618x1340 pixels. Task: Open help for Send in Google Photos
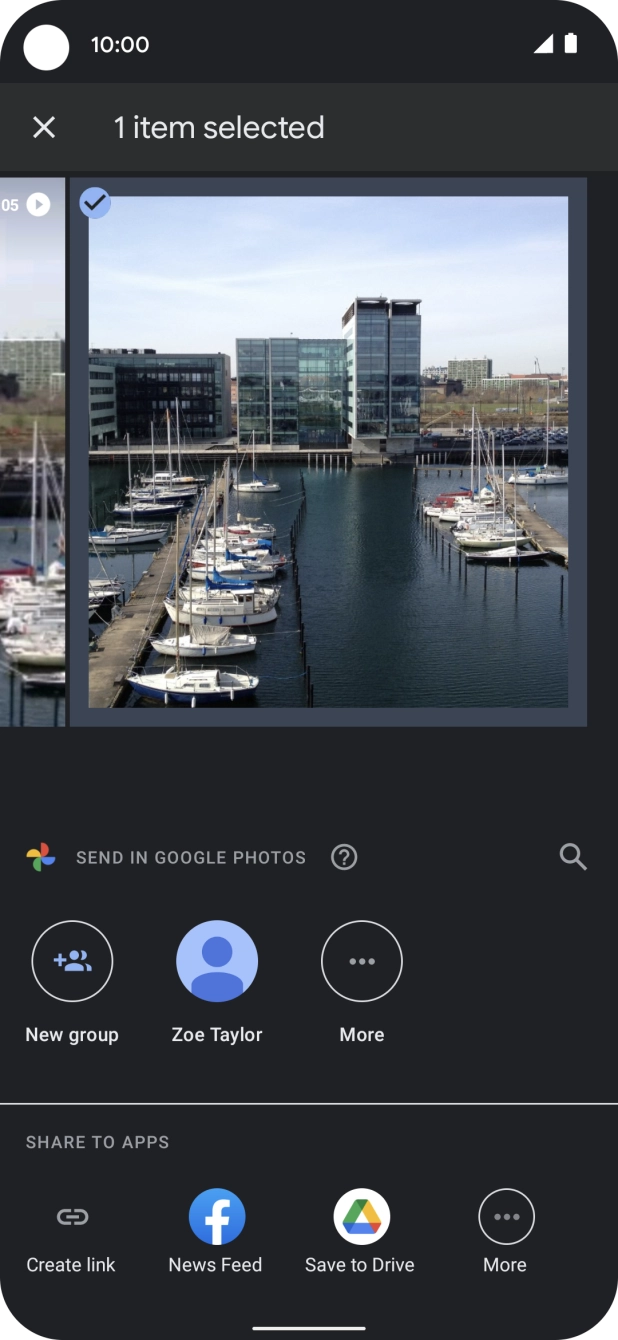coord(344,857)
